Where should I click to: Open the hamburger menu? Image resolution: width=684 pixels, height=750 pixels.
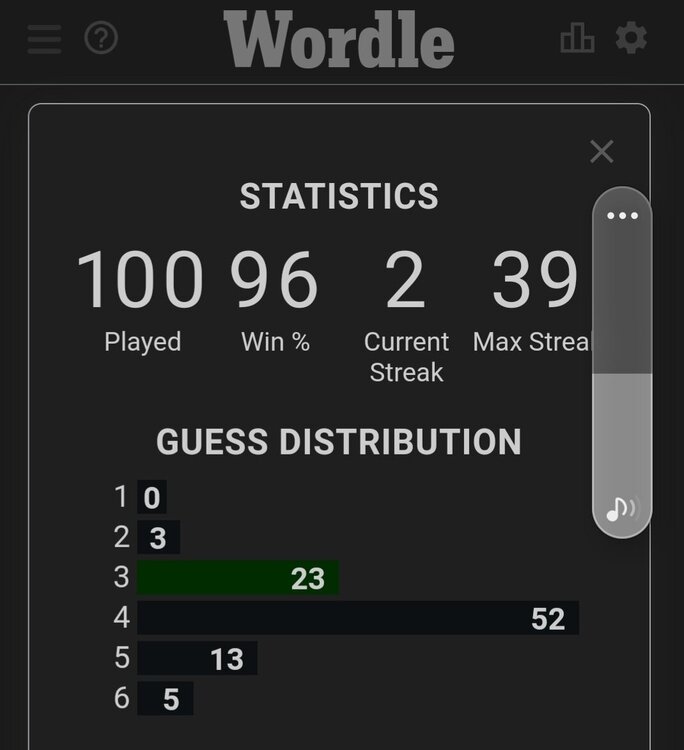[44, 40]
